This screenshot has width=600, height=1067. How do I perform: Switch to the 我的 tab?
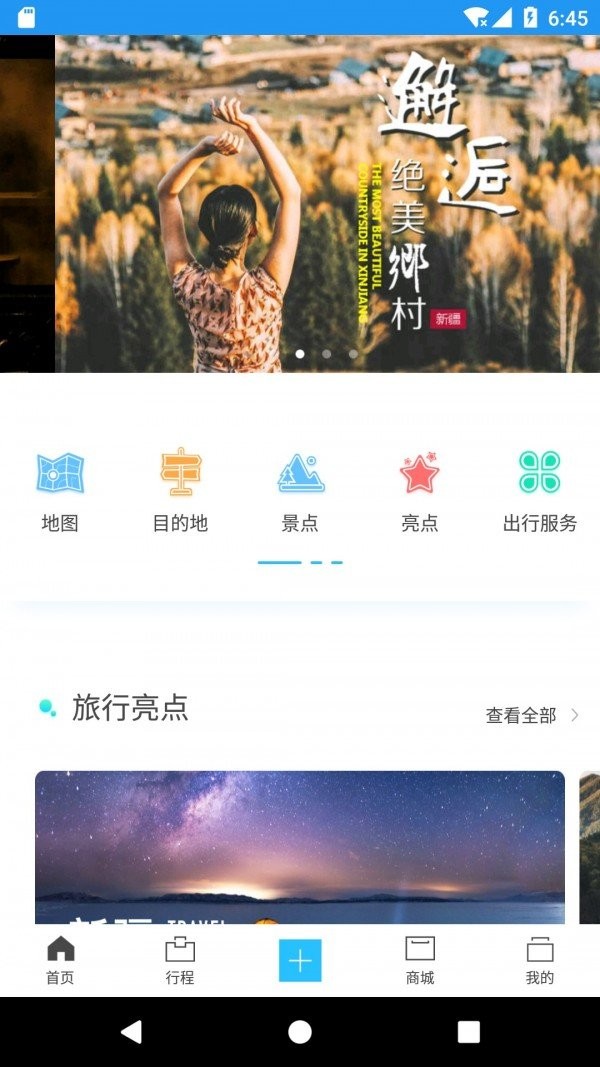[x=540, y=961]
